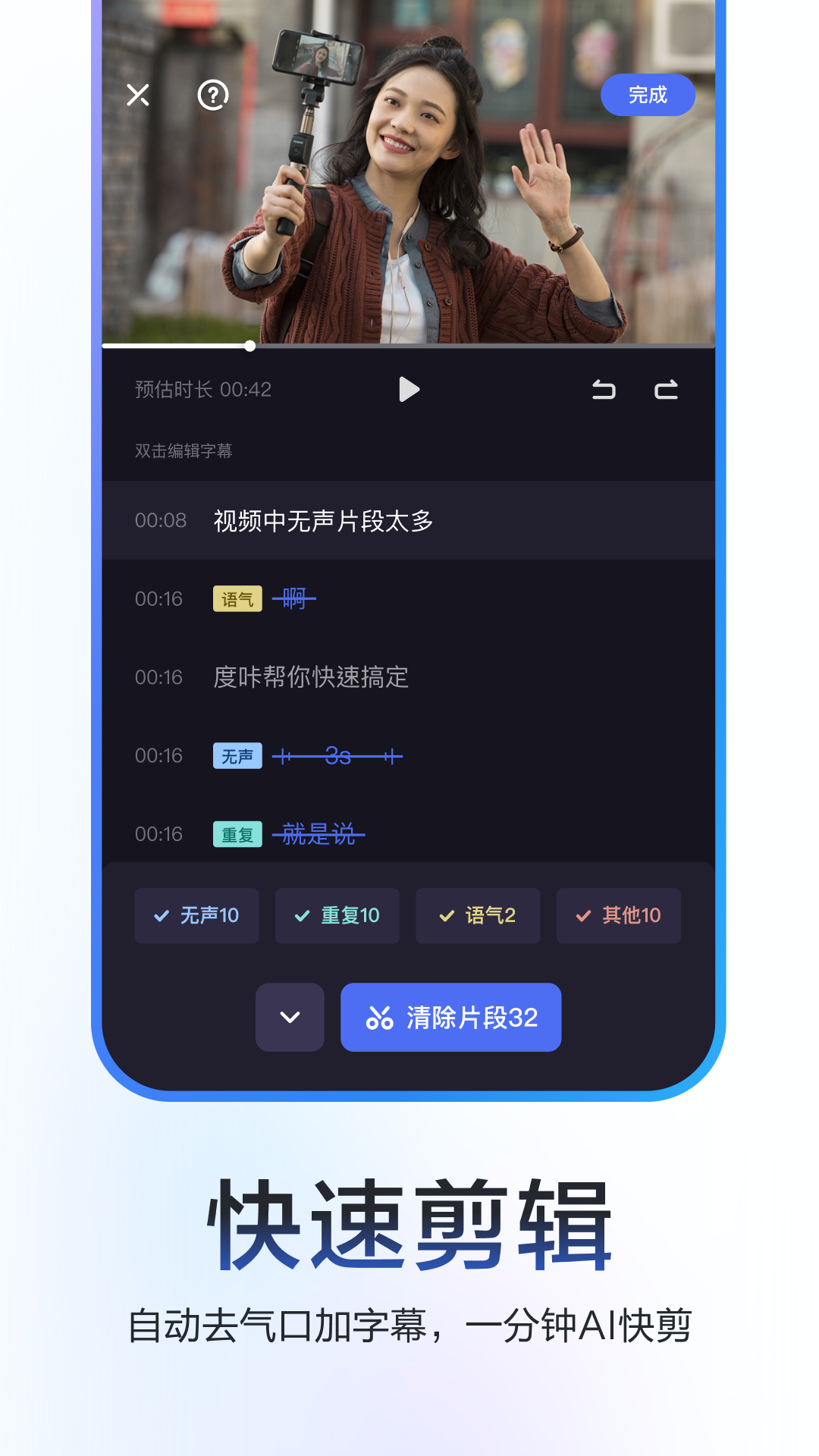The width and height of the screenshot is (819, 1456).
Task: Select subtitle 度咔帮你快速搞定
Action: point(309,679)
